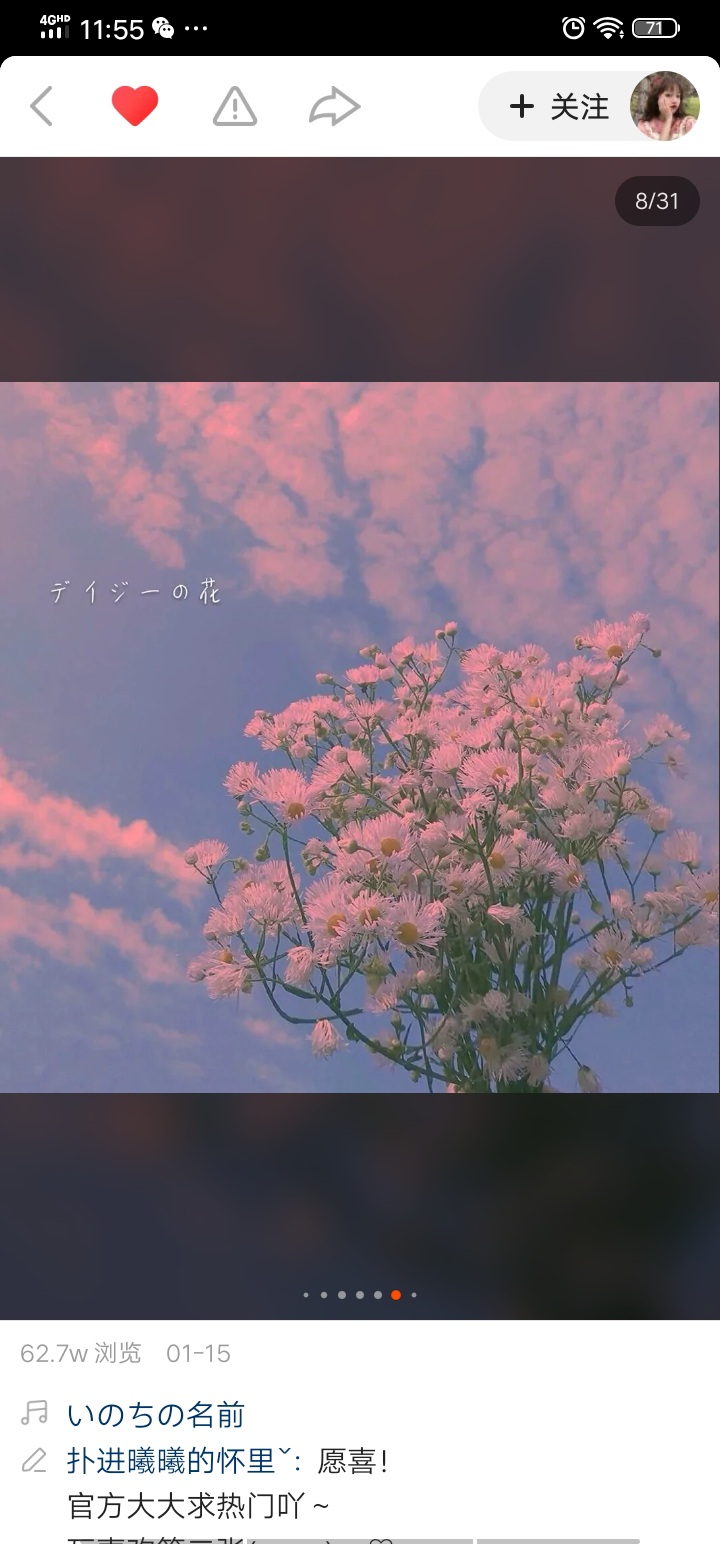Report this post via the warning triangle
This screenshot has height=1544, width=720.
coord(235,106)
